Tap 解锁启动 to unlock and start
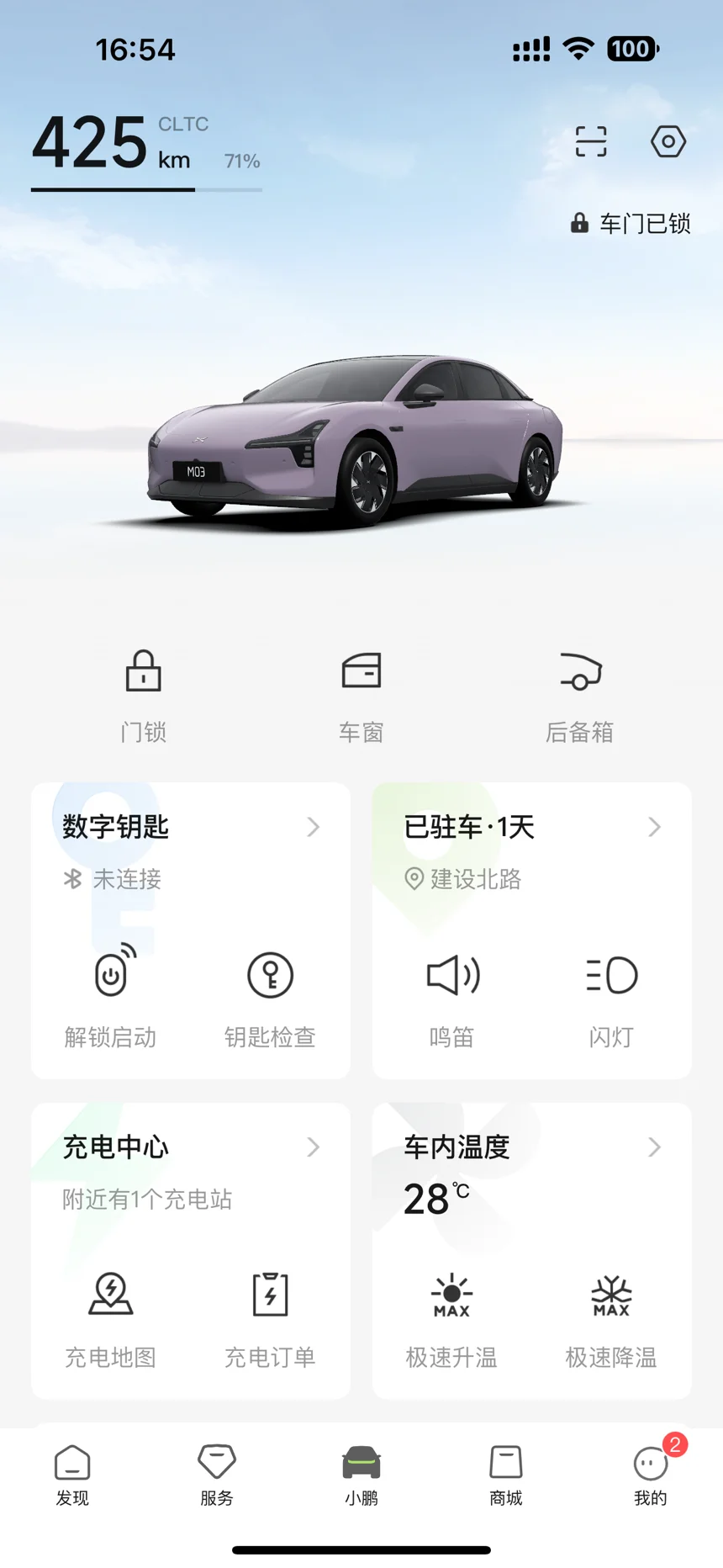Image resolution: width=723 pixels, height=1568 pixels. 111,994
